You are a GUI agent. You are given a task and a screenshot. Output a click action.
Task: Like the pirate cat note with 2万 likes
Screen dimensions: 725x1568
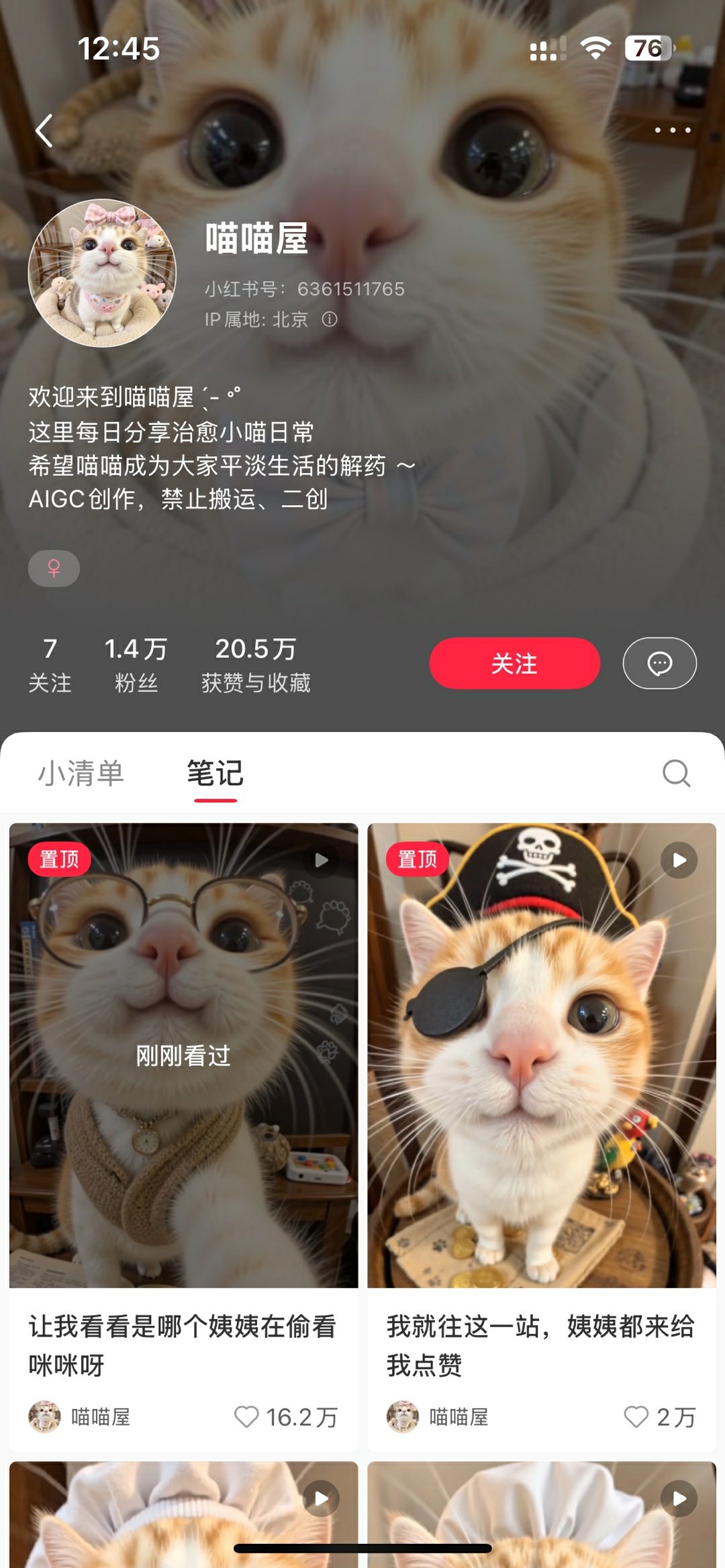click(x=636, y=1417)
